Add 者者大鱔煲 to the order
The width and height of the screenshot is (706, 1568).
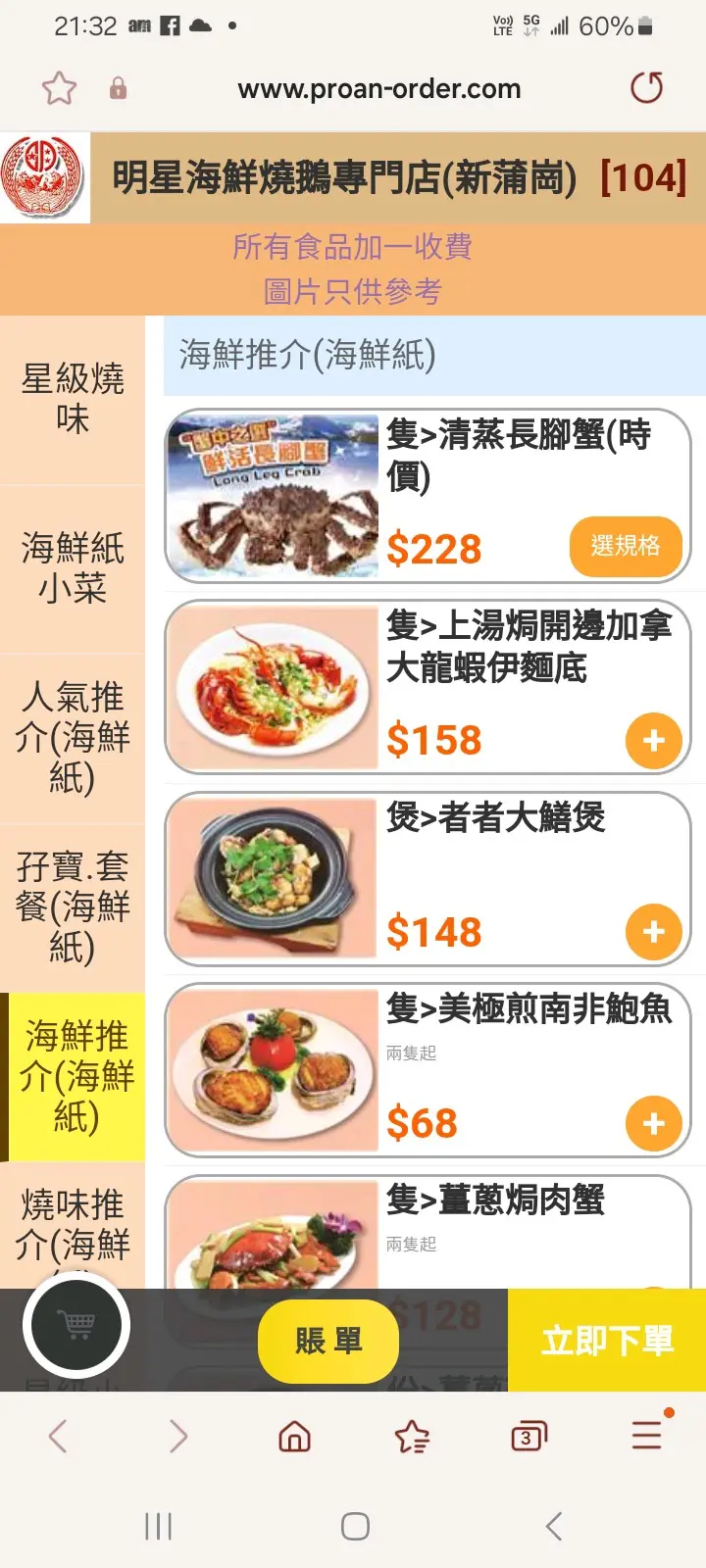click(653, 932)
